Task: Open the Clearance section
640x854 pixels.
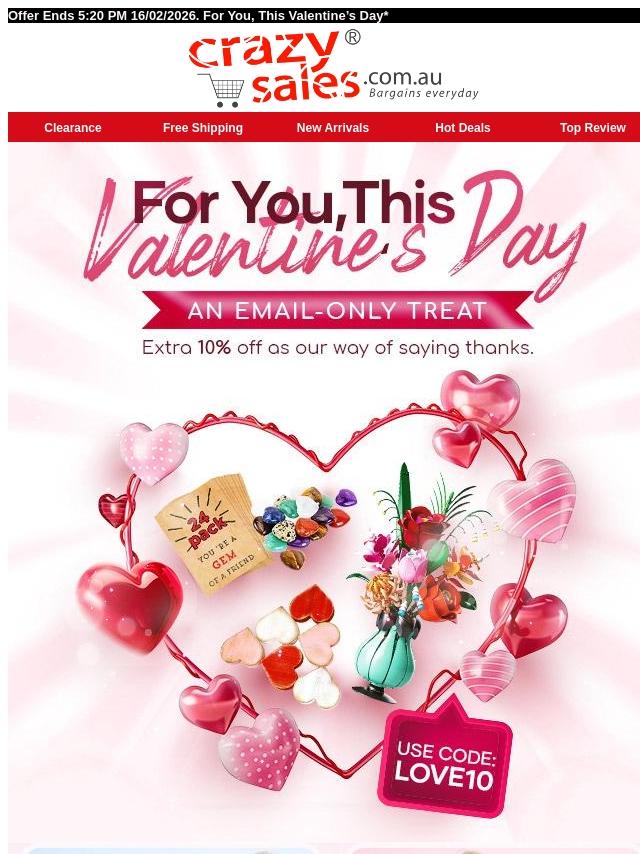Action: [73, 128]
